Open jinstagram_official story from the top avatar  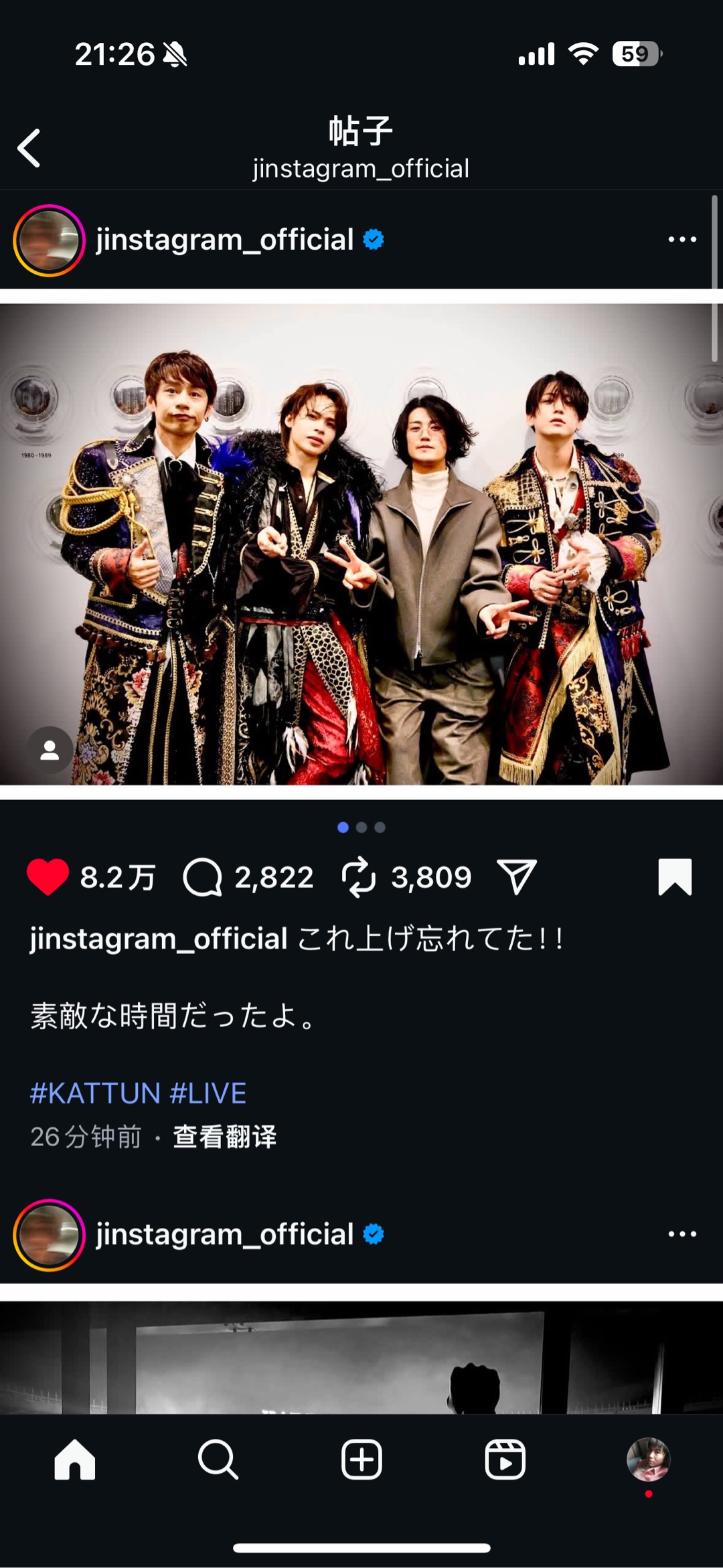(x=49, y=240)
